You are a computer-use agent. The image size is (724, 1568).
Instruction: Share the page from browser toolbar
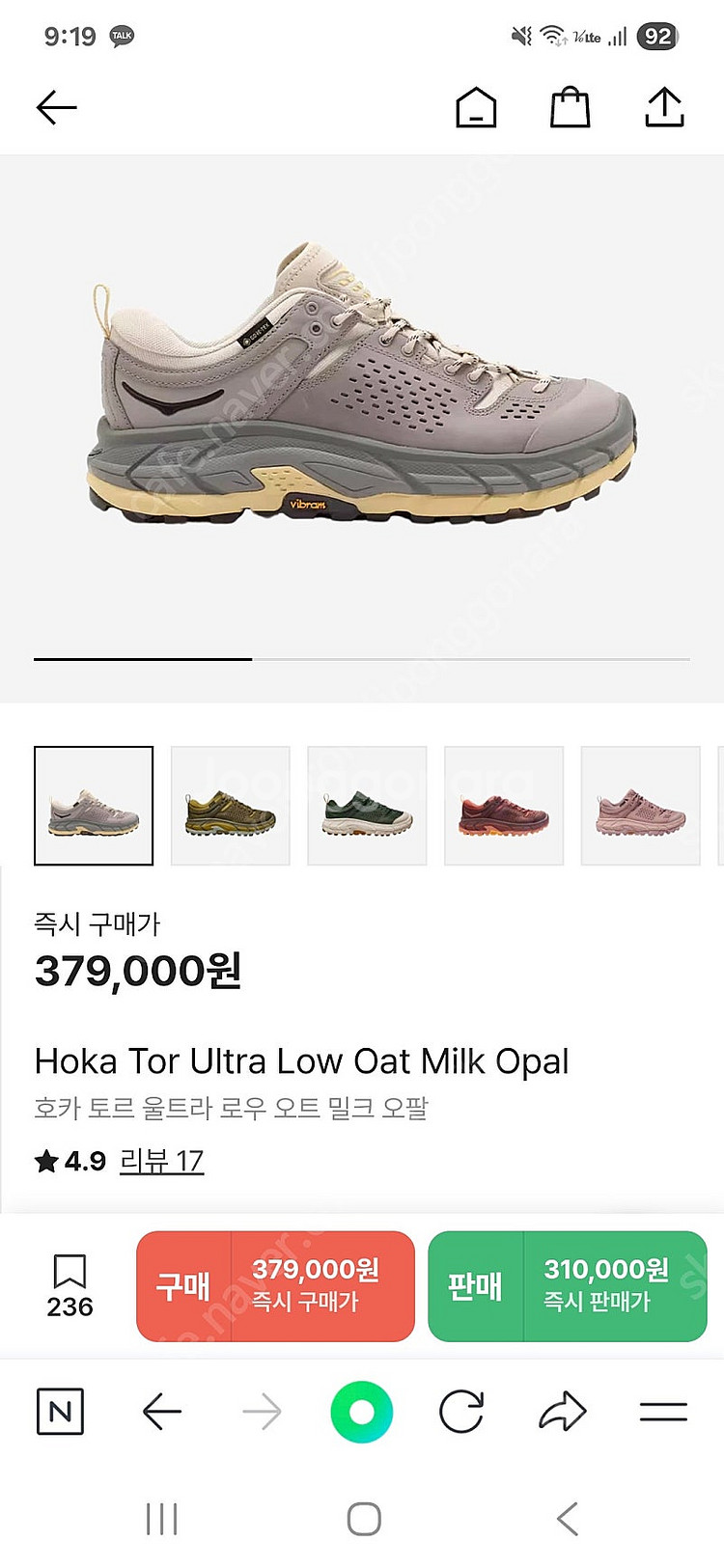click(563, 1412)
